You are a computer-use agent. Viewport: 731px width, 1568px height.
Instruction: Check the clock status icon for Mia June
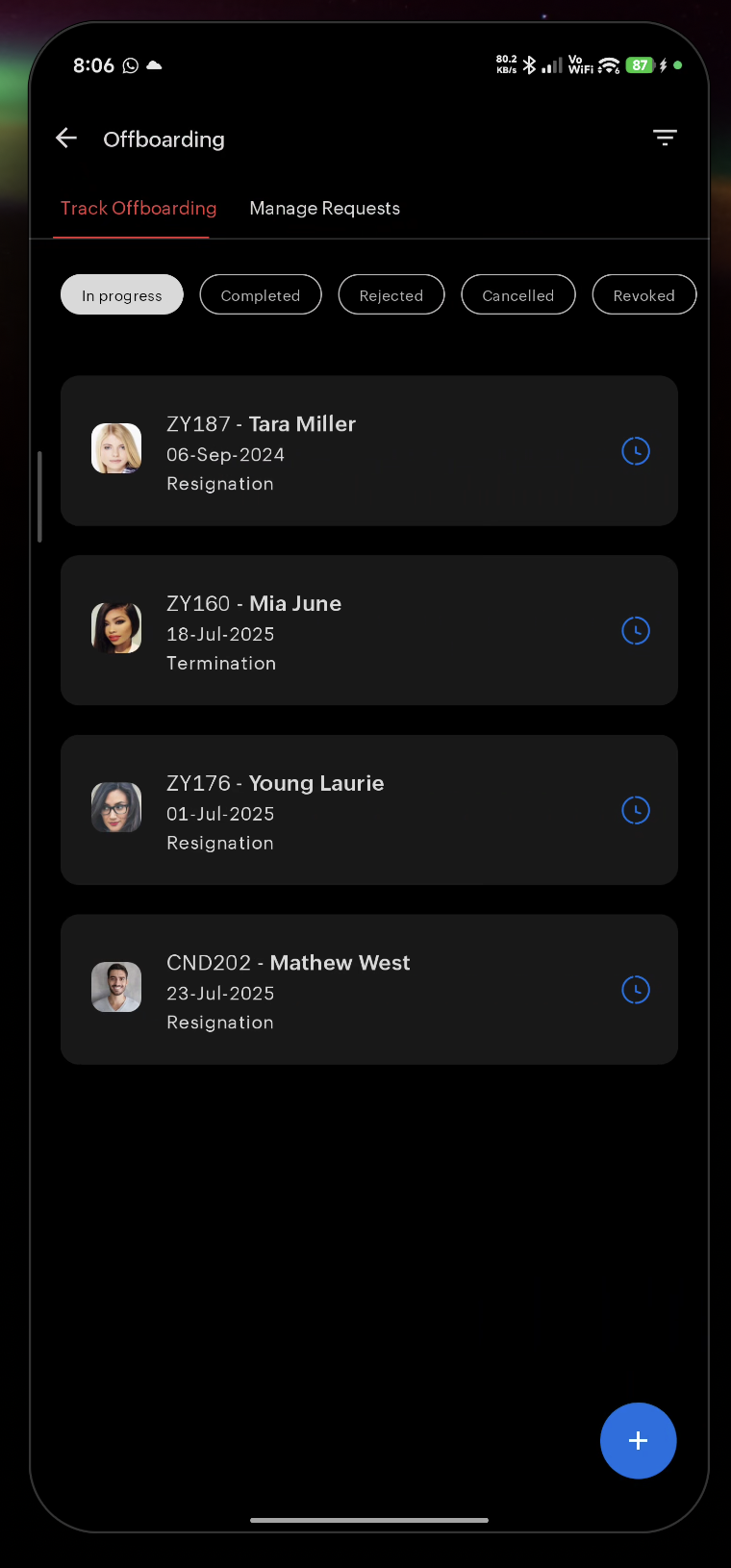coord(636,631)
